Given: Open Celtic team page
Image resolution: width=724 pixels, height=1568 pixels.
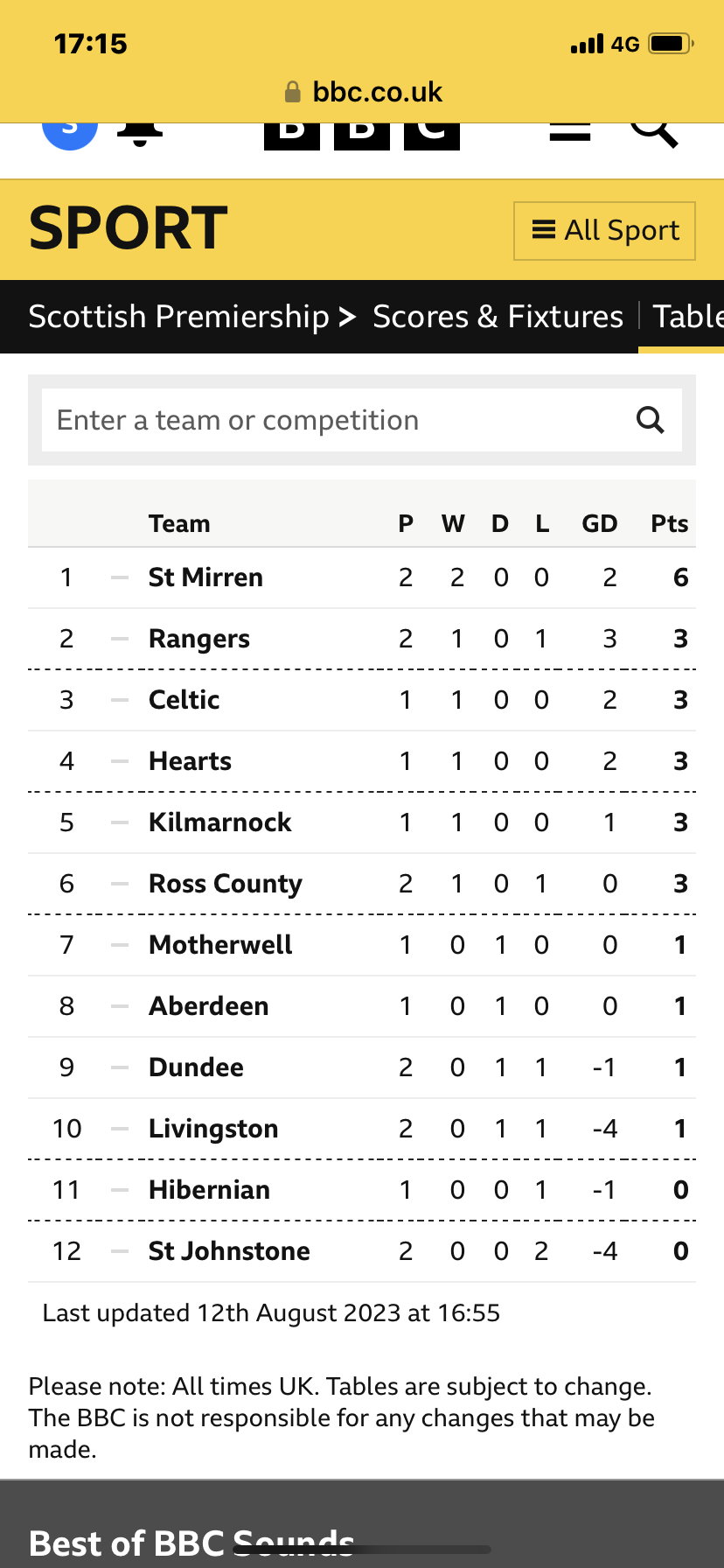Looking at the screenshot, I should coord(184,700).
